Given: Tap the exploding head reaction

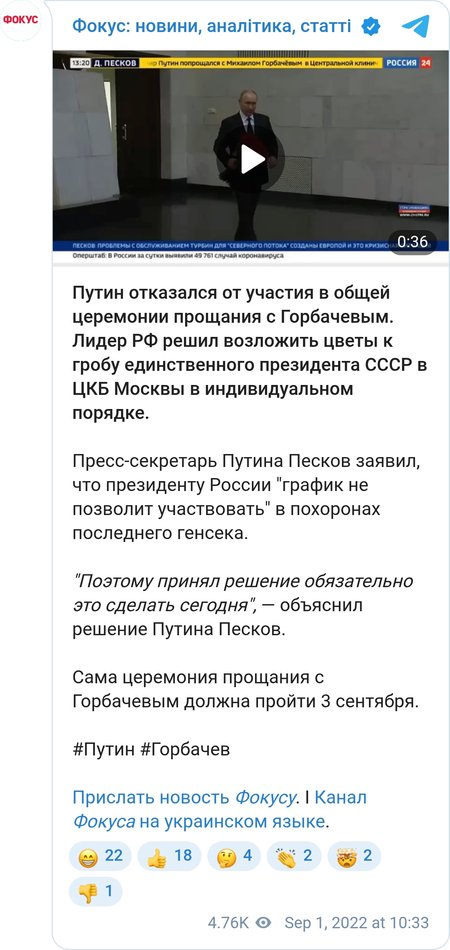Looking at the screenshot, I should click(x=354, y=855).
